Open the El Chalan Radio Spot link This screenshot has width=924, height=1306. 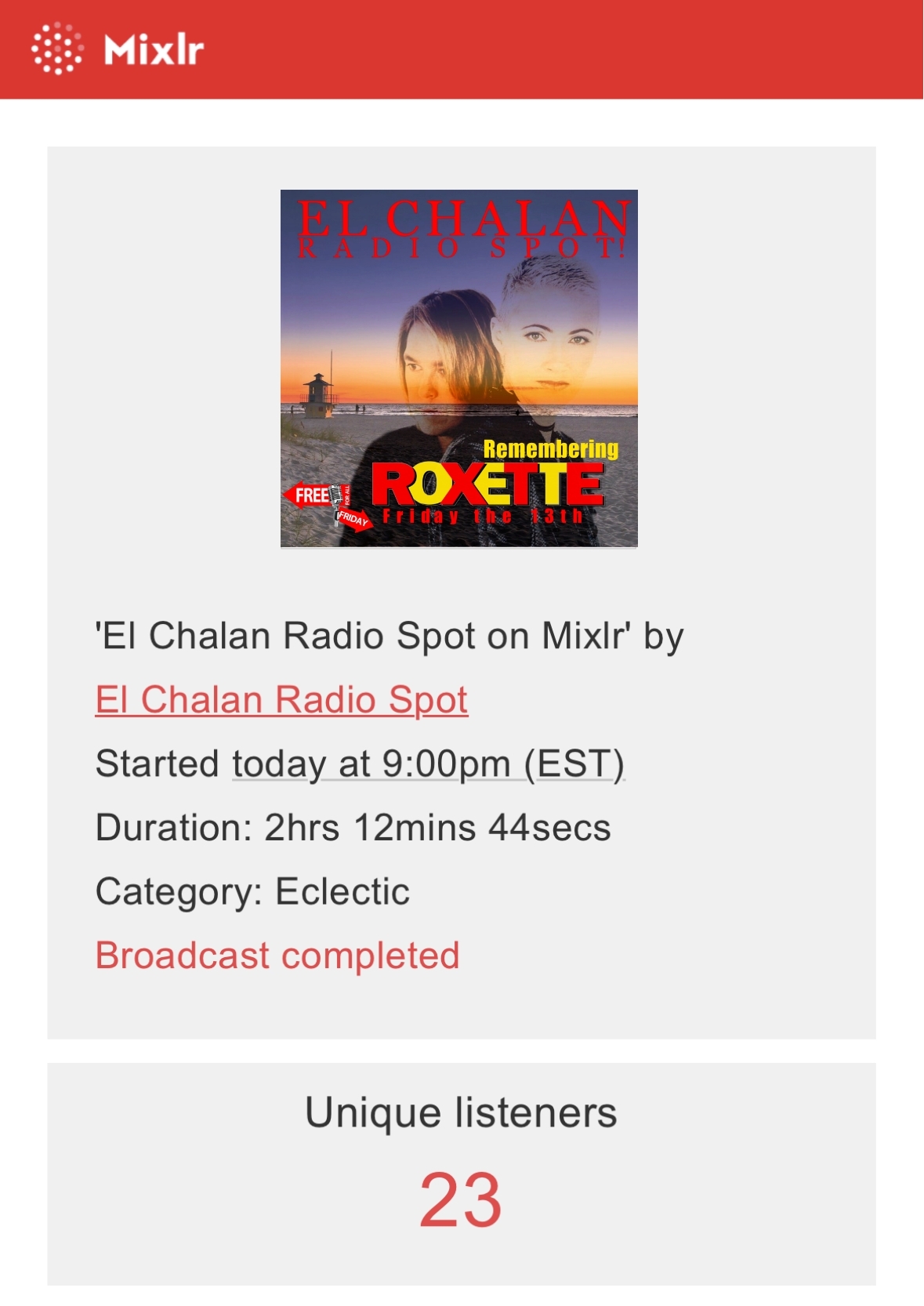[281, 700]
